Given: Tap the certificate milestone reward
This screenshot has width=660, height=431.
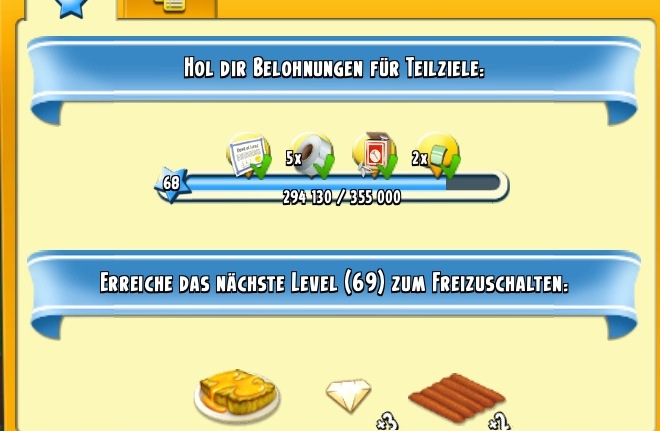Looking at the screenshot, I should [247, 156].
